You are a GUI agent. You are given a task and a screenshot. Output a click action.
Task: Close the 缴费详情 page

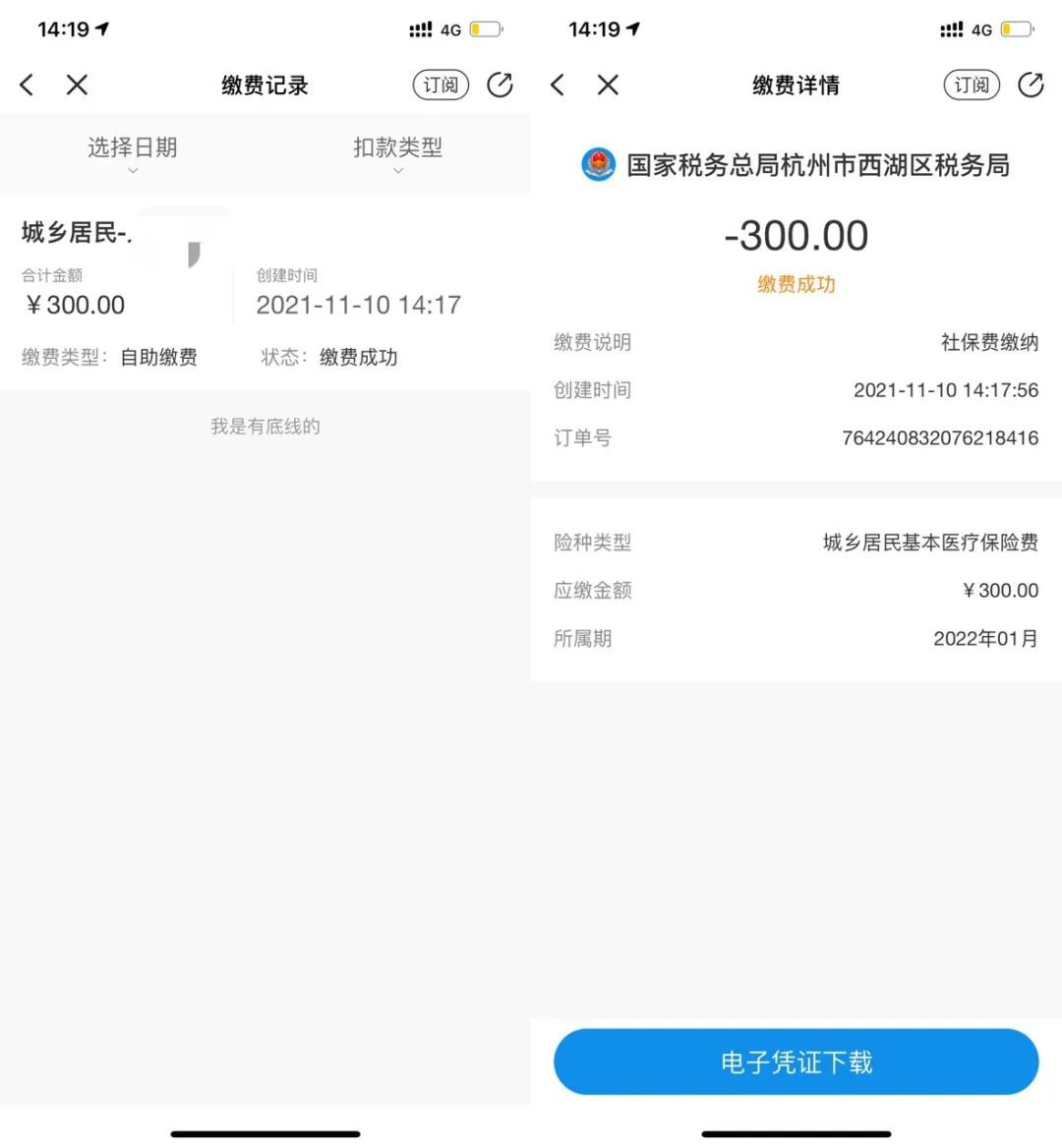click(x=608, y=86)
